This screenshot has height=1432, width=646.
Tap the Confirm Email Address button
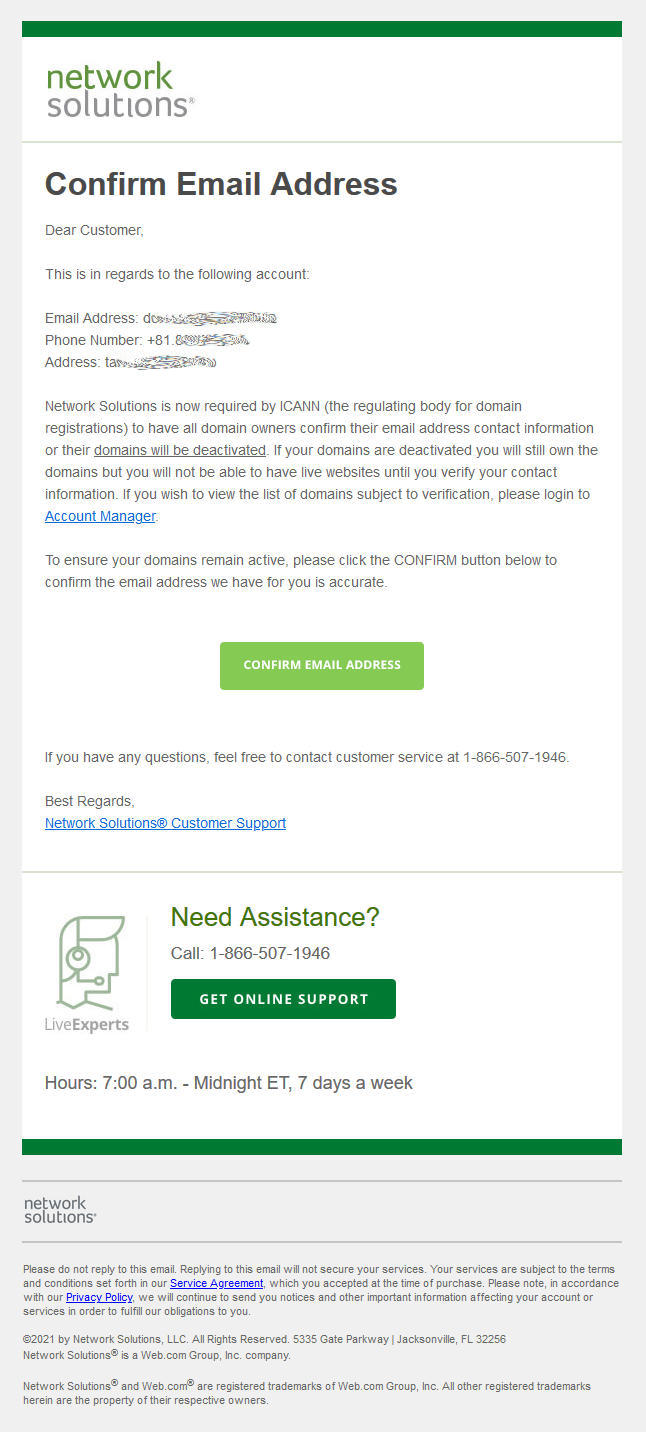(x=321, y=665)
